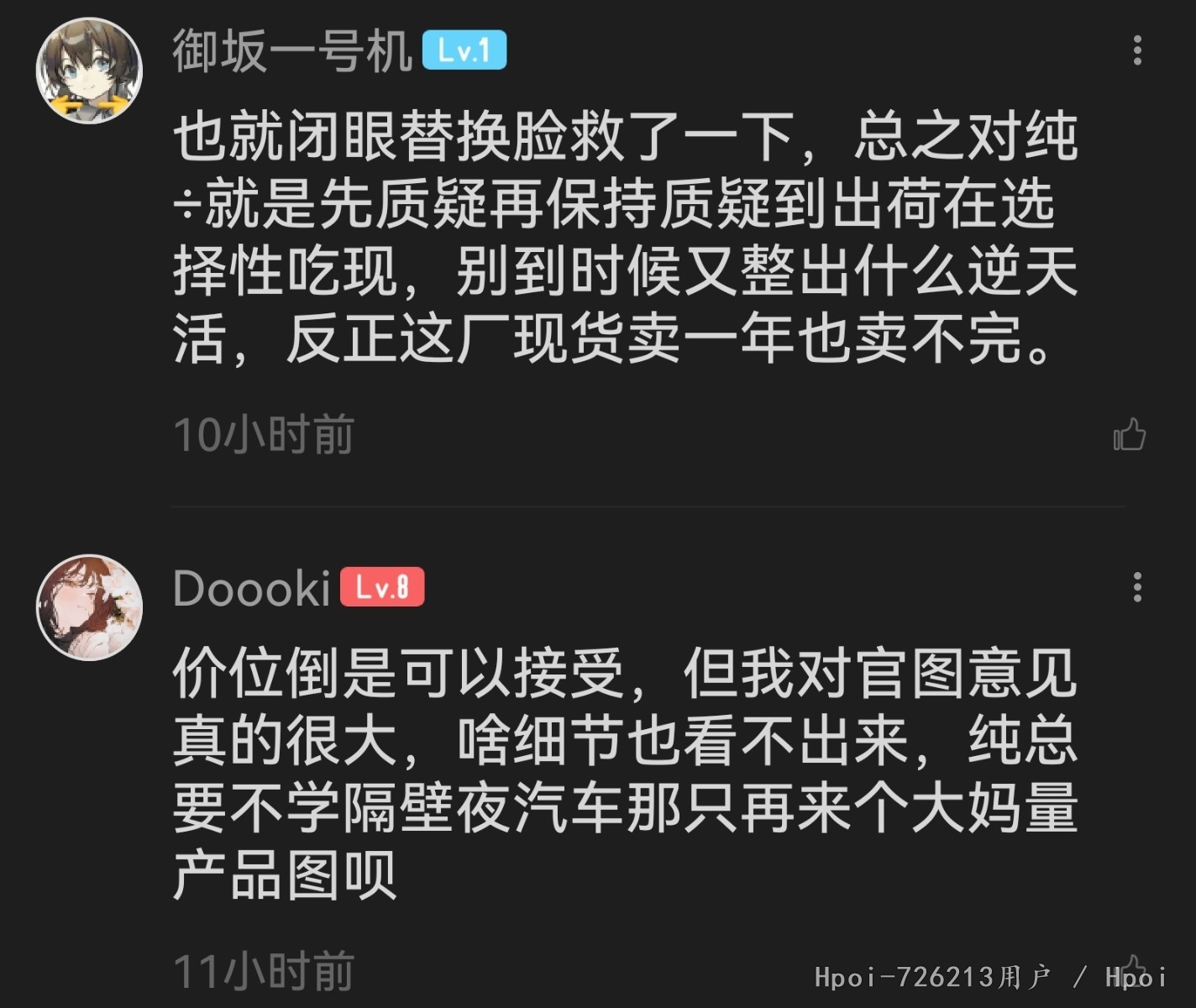View Doooki's profile avatar
The width and height of the screenshot is (1196, 1008).
(89, 606)
